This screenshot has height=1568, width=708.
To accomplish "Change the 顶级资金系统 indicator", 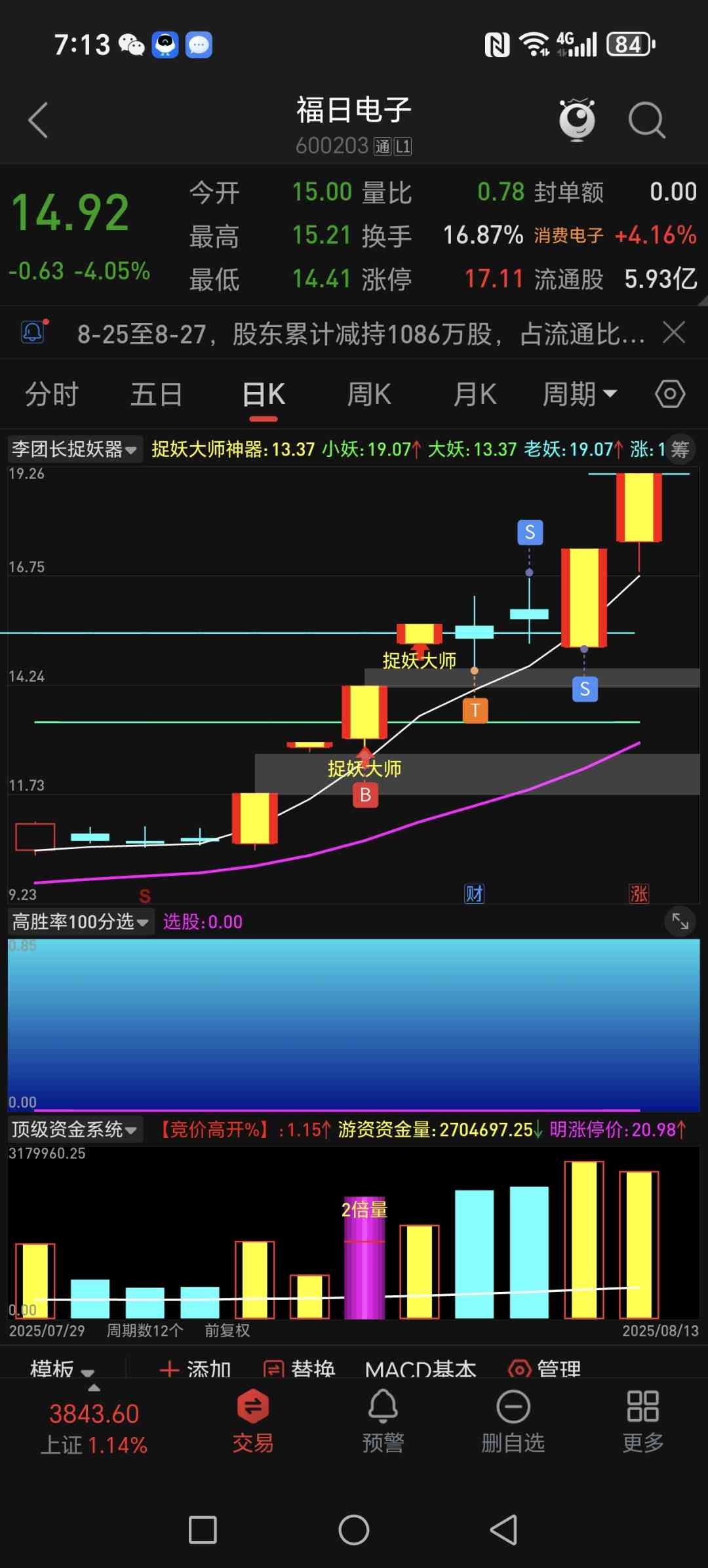I will [74, 1129].
